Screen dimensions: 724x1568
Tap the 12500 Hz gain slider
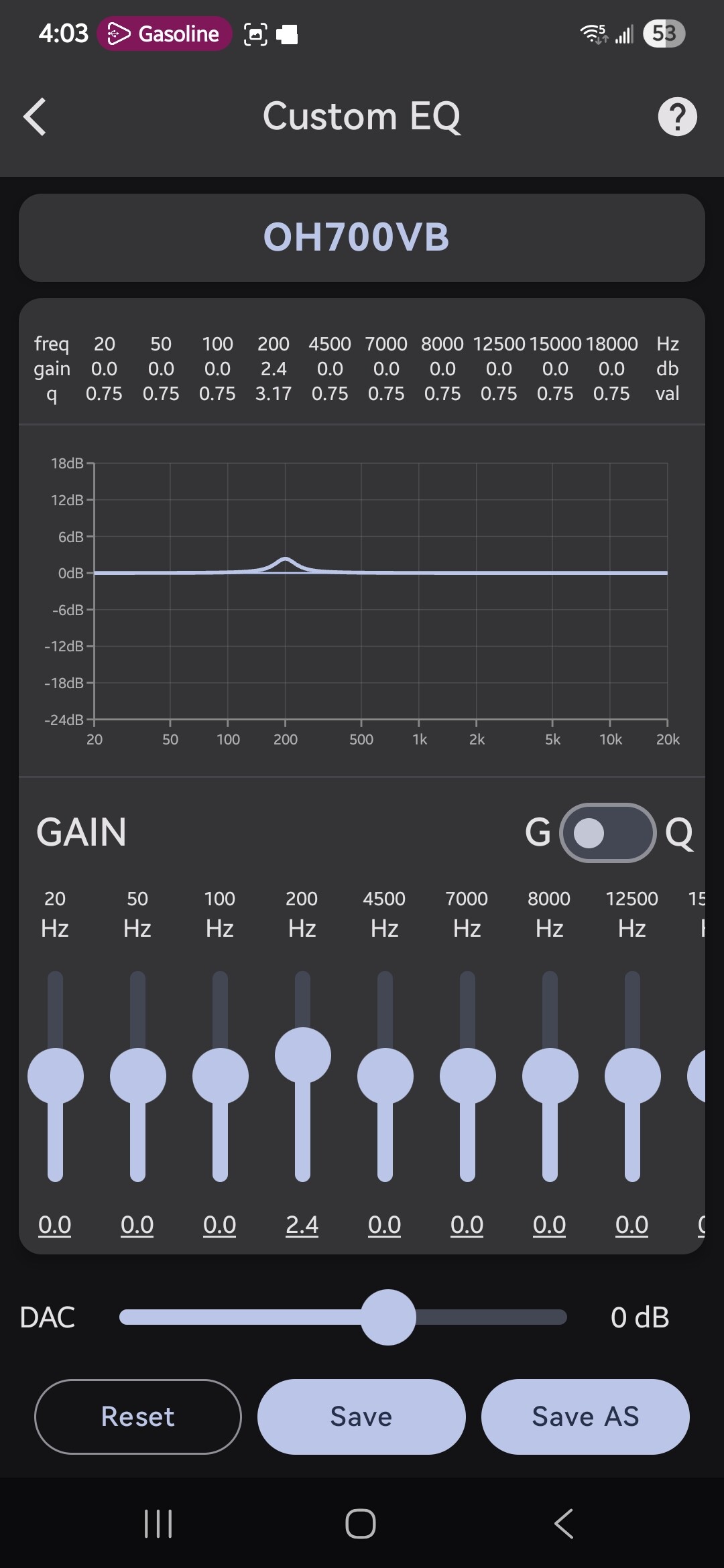(x=633, y=1075)
